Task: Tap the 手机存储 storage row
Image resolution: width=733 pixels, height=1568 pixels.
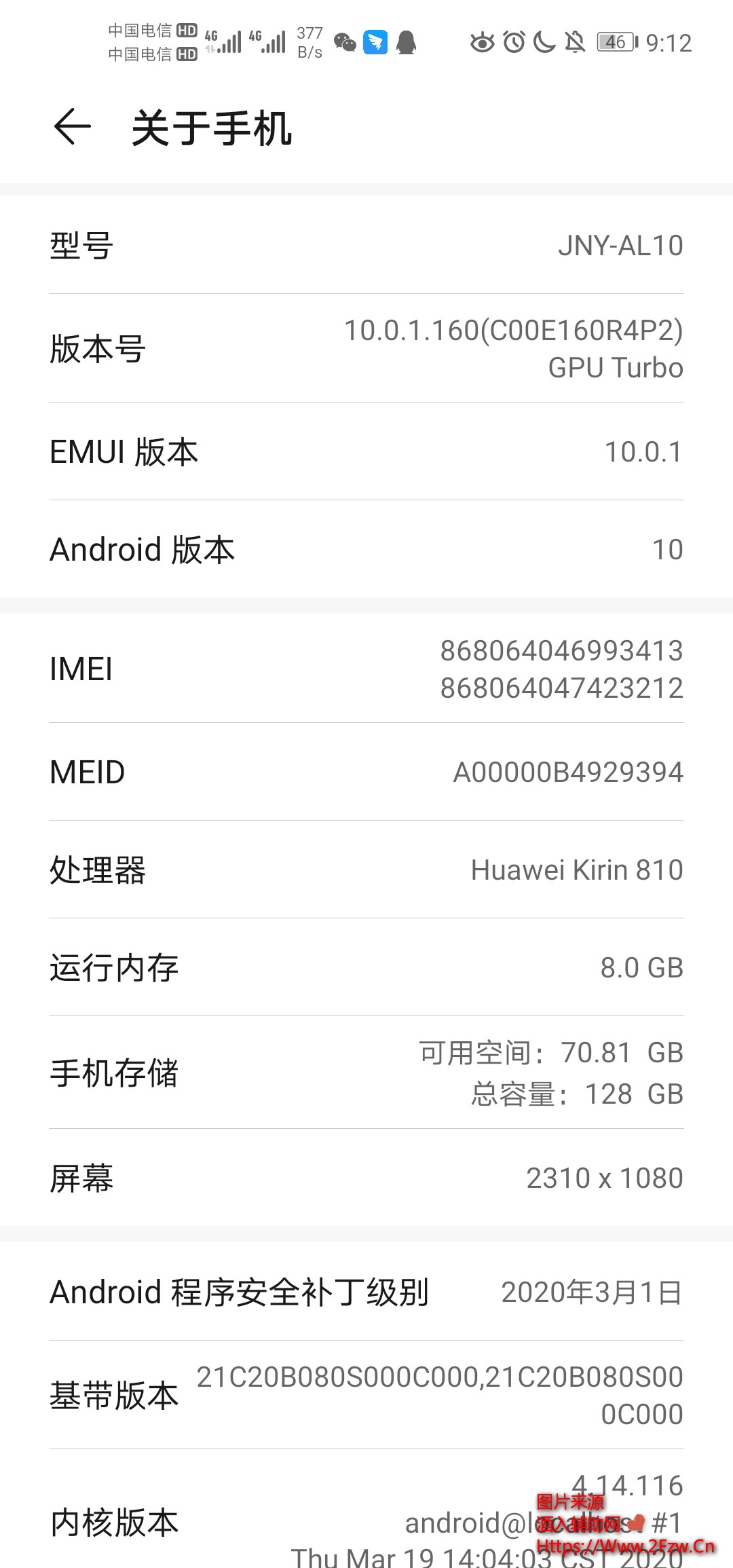Action: point(366,1072)
